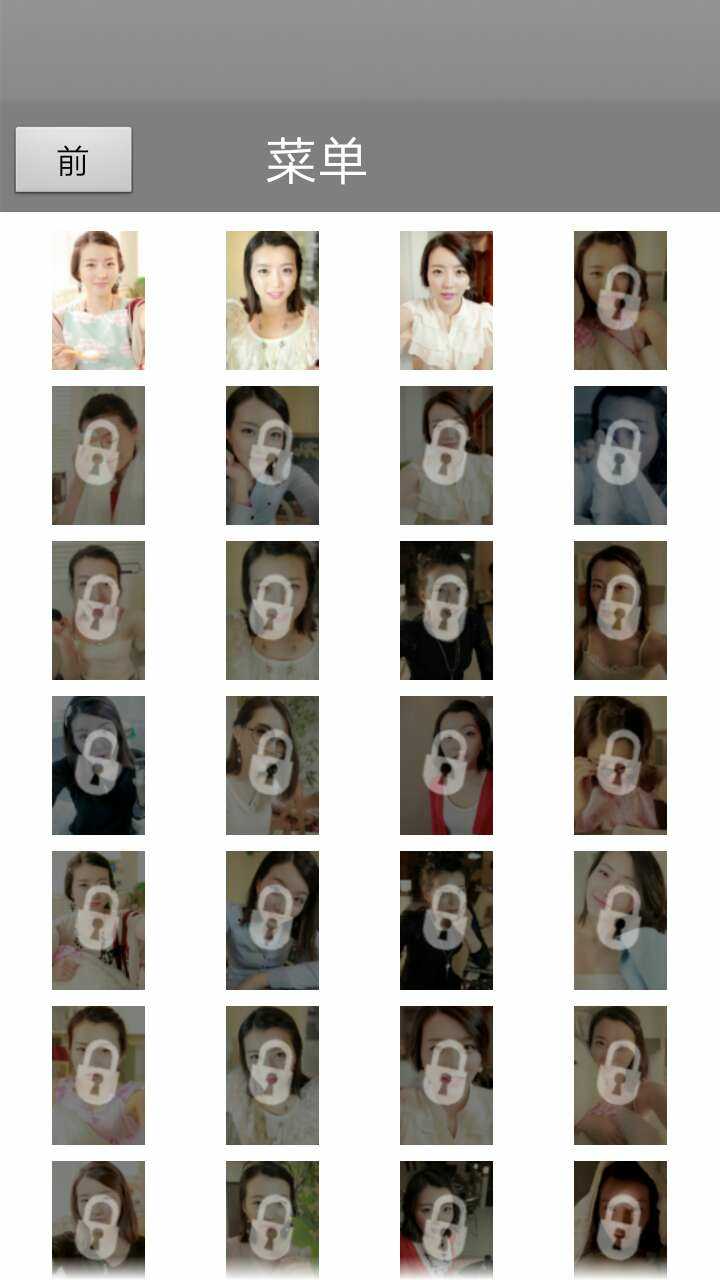Tap the 前 back button

pos(73,160)
